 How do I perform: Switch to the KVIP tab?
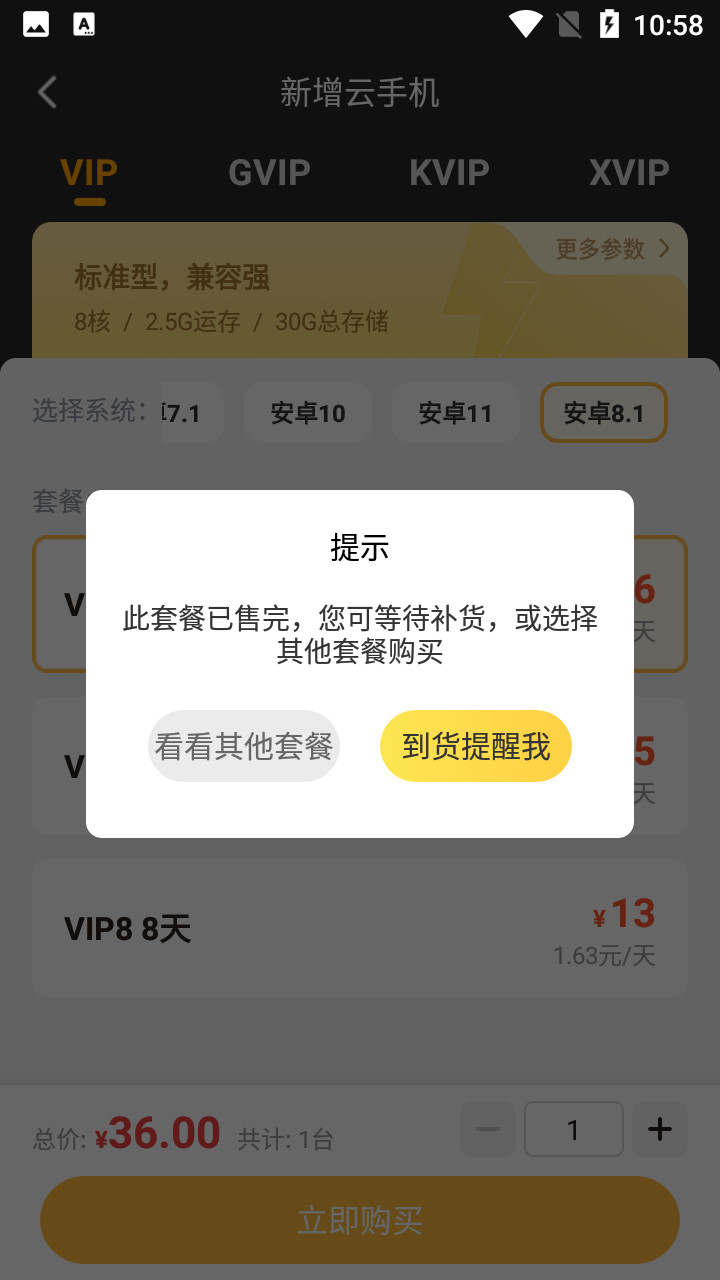point(449,173)
